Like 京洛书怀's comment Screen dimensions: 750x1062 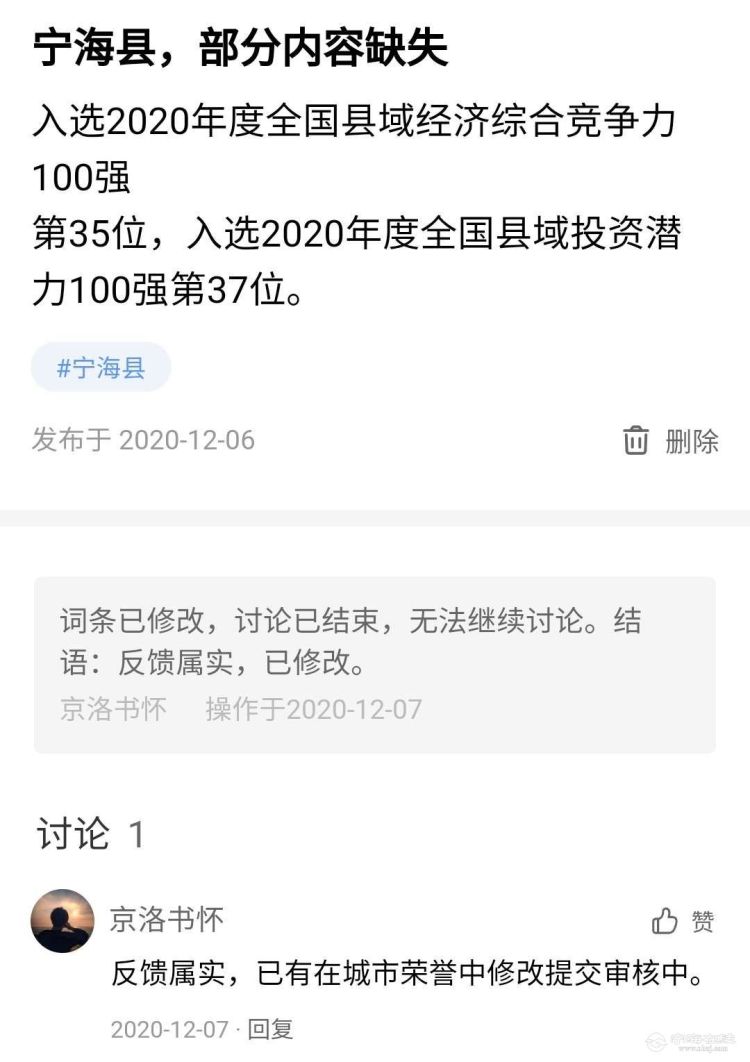coord(683,921)
